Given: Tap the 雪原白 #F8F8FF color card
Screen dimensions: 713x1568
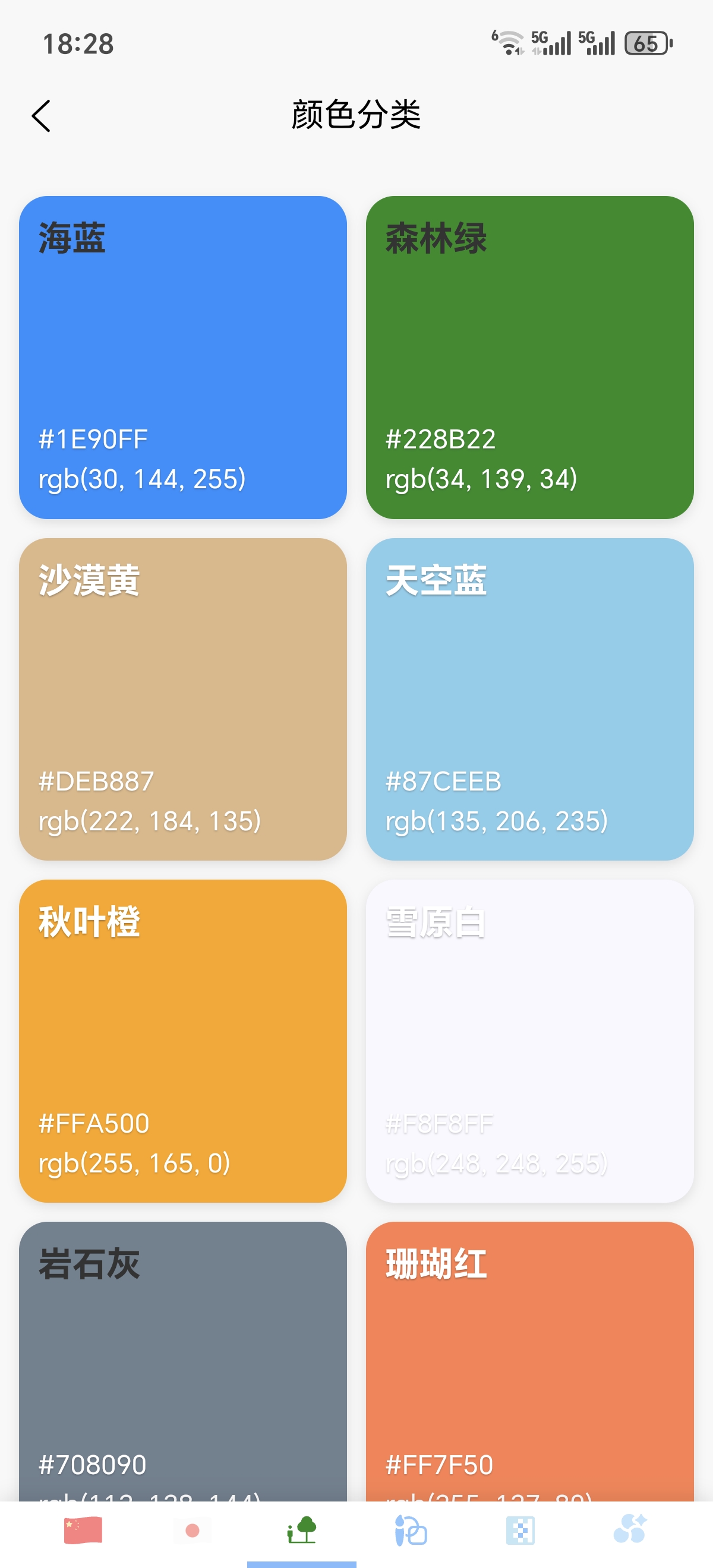Looking at the screenshot, I should point(529,1041).
